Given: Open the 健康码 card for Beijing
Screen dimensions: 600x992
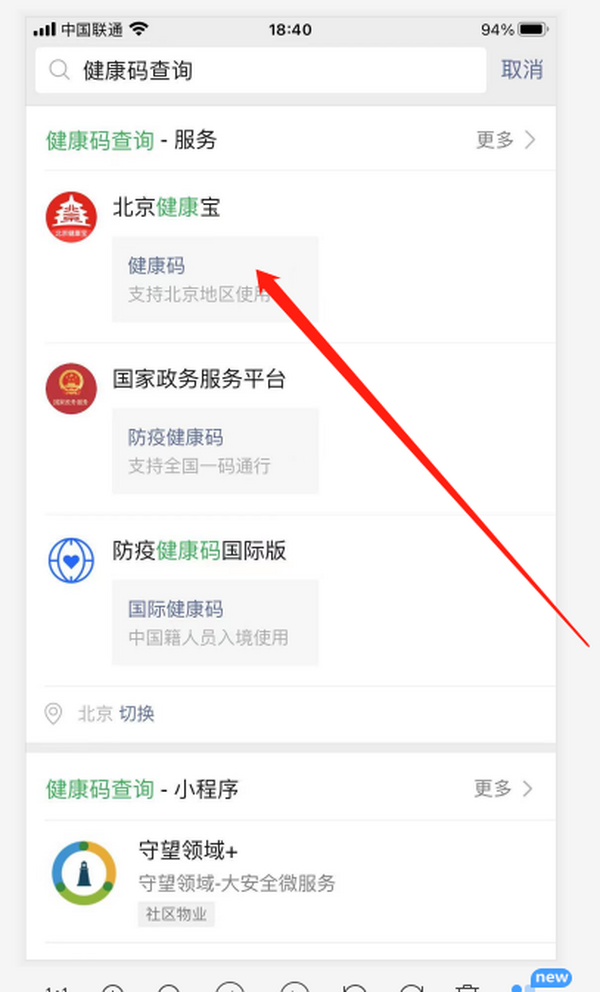Looking at the screenshot, I should tap(214, 279).
